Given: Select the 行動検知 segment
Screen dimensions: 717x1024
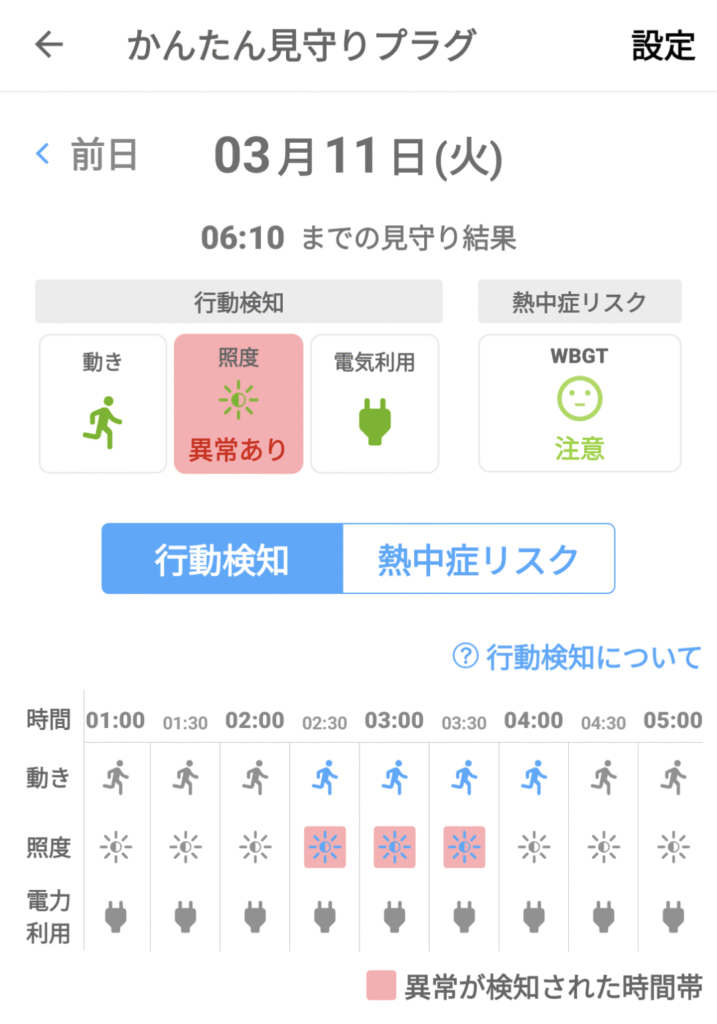Looking at the screenshot, I should (222, 559).
